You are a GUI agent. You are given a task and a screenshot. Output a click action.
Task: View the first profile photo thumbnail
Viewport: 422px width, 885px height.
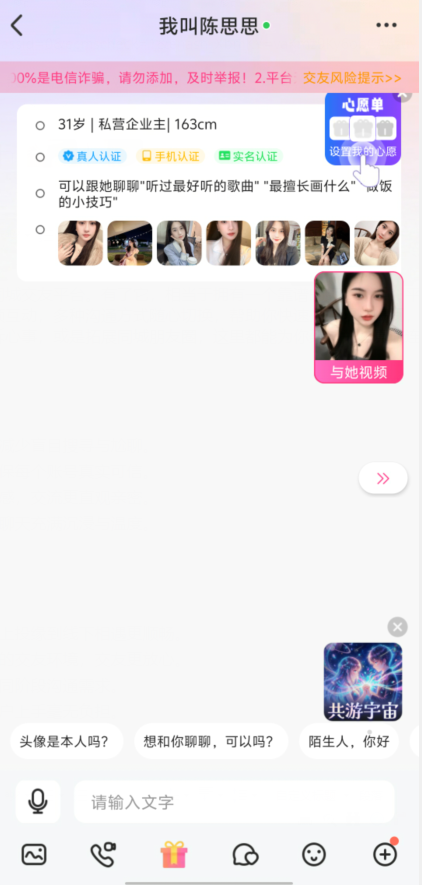[x=81, y=243]
